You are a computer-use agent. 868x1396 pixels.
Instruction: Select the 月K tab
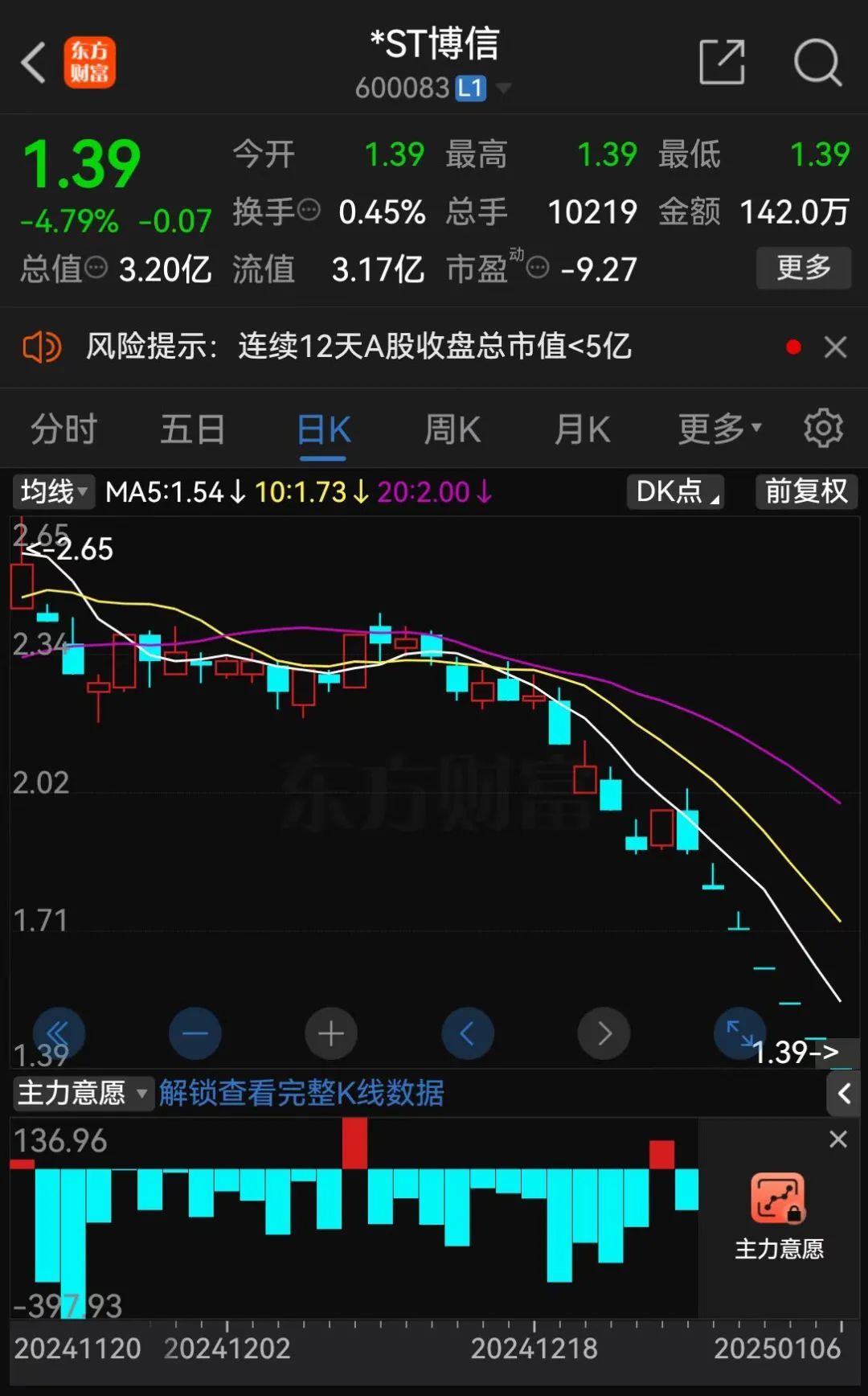tap(582, 429)
